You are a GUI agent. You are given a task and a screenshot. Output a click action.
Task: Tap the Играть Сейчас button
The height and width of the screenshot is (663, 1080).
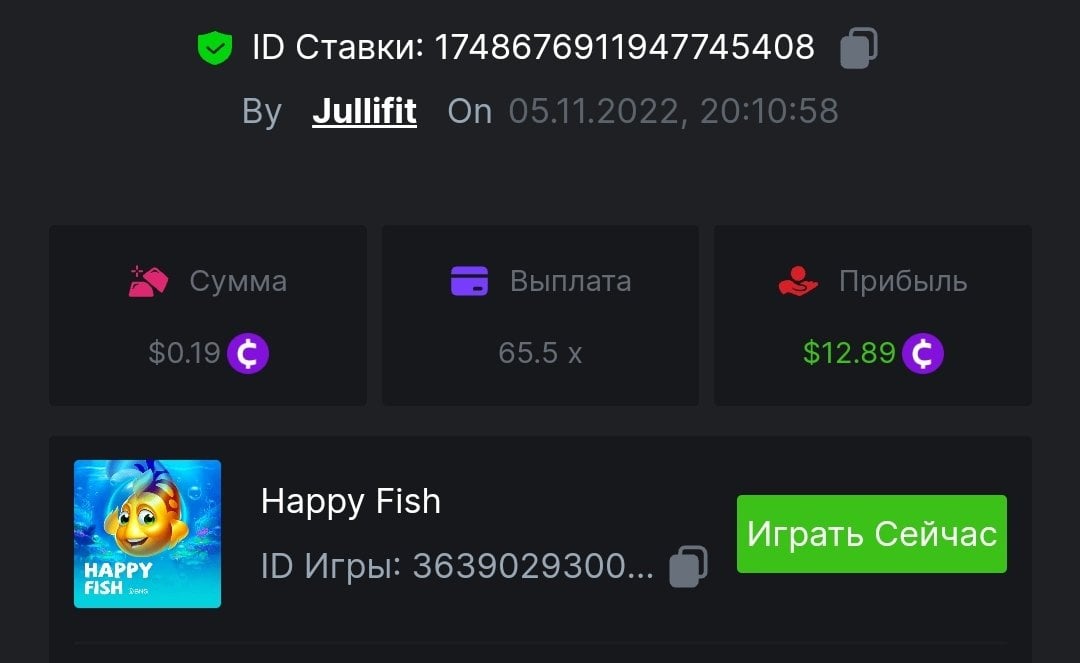871,534
